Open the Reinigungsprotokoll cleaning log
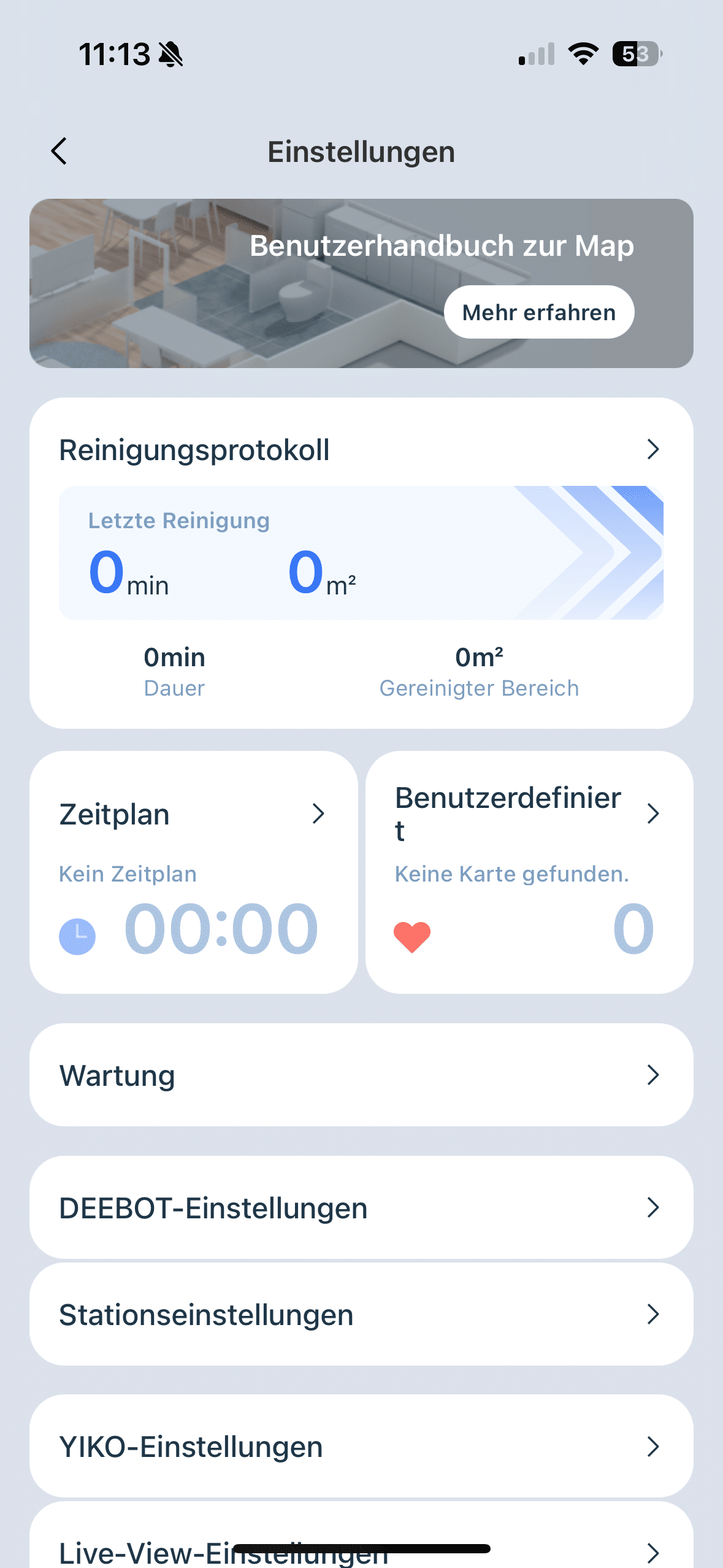The height and width of the screenshot is (1568, 723). [x=361, y=450]
